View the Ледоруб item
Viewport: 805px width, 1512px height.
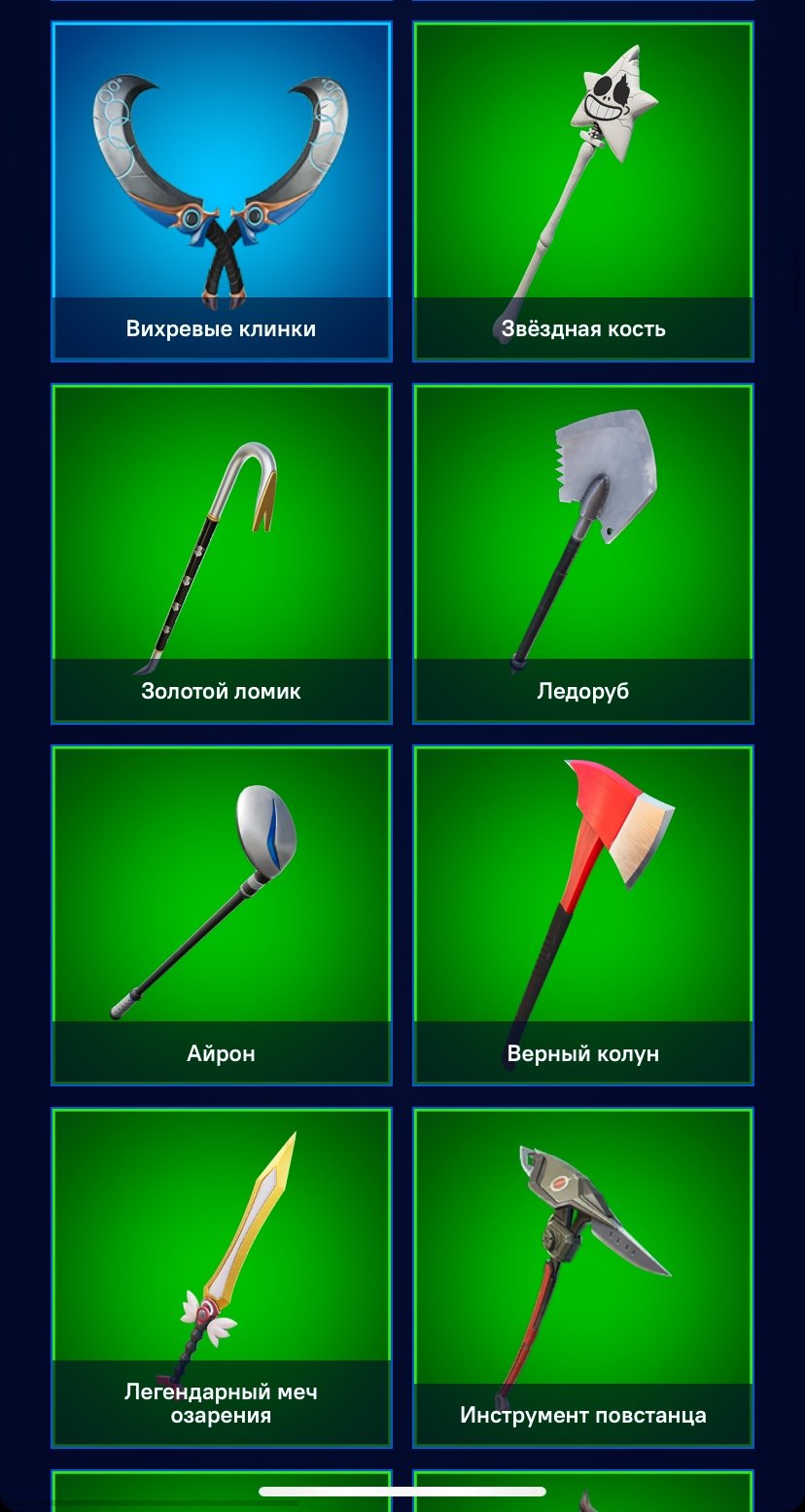[582, 554]
